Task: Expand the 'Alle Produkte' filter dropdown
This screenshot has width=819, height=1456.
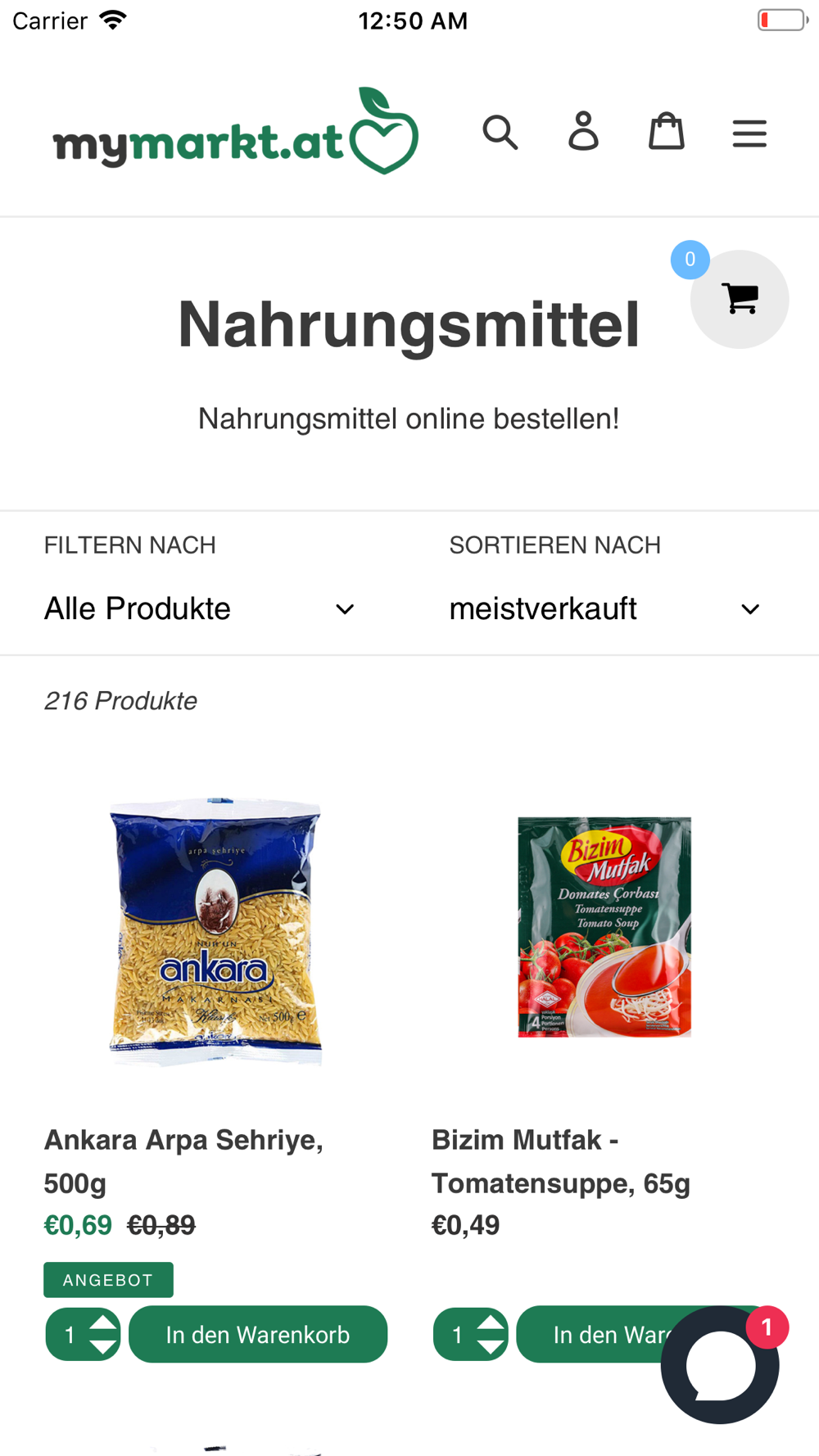Action: pos(200,608)
